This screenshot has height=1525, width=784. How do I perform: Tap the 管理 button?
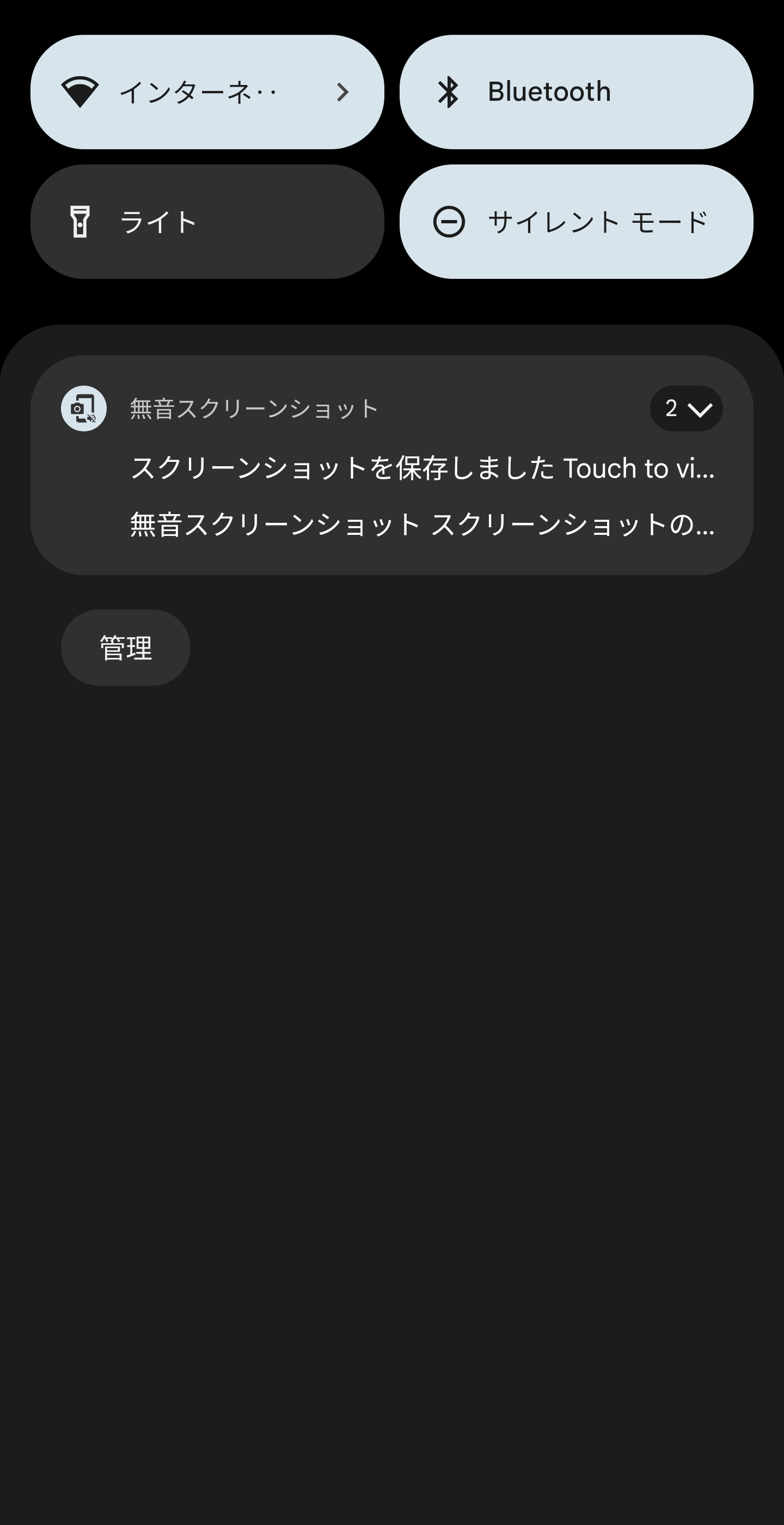125,648
